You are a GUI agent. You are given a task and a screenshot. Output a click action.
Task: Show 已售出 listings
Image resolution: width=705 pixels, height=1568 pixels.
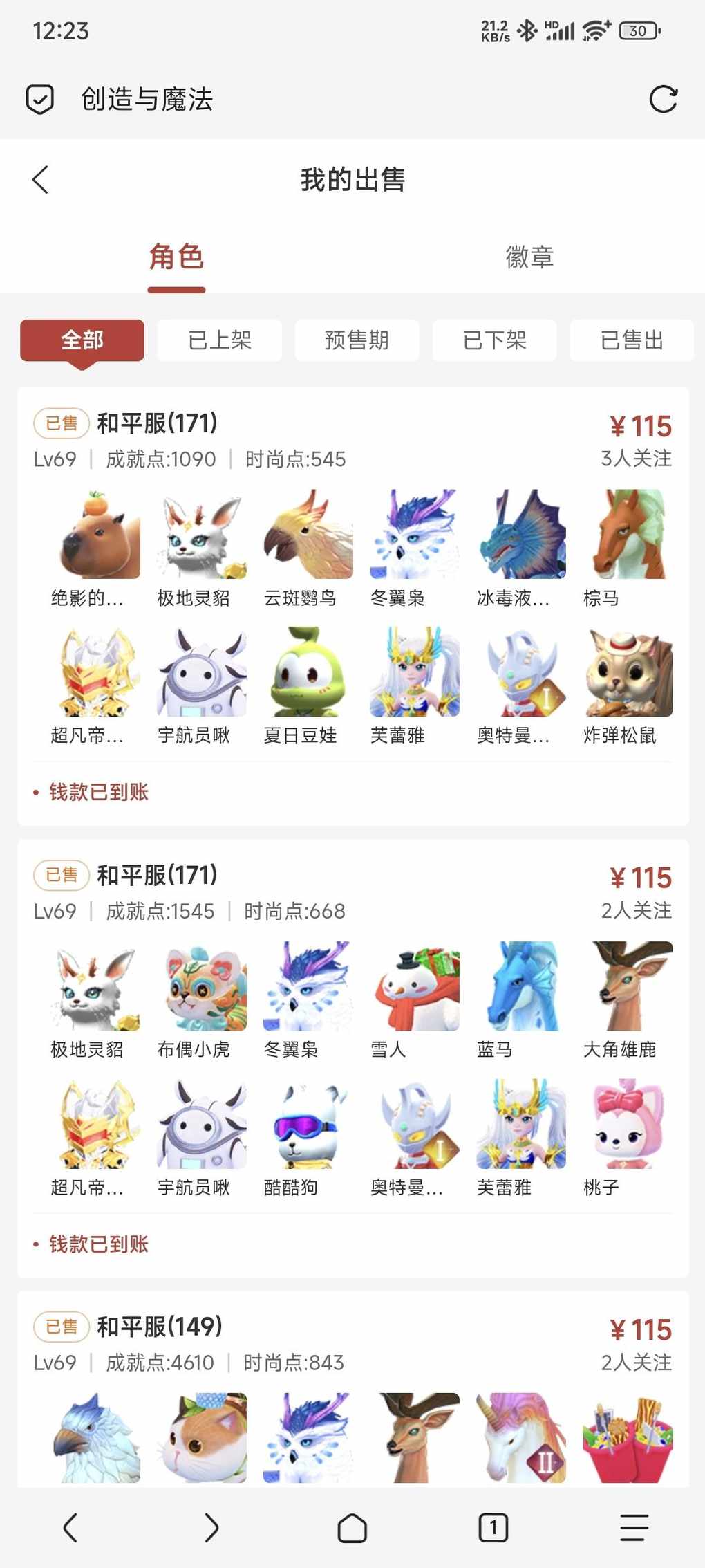point(632,340)
